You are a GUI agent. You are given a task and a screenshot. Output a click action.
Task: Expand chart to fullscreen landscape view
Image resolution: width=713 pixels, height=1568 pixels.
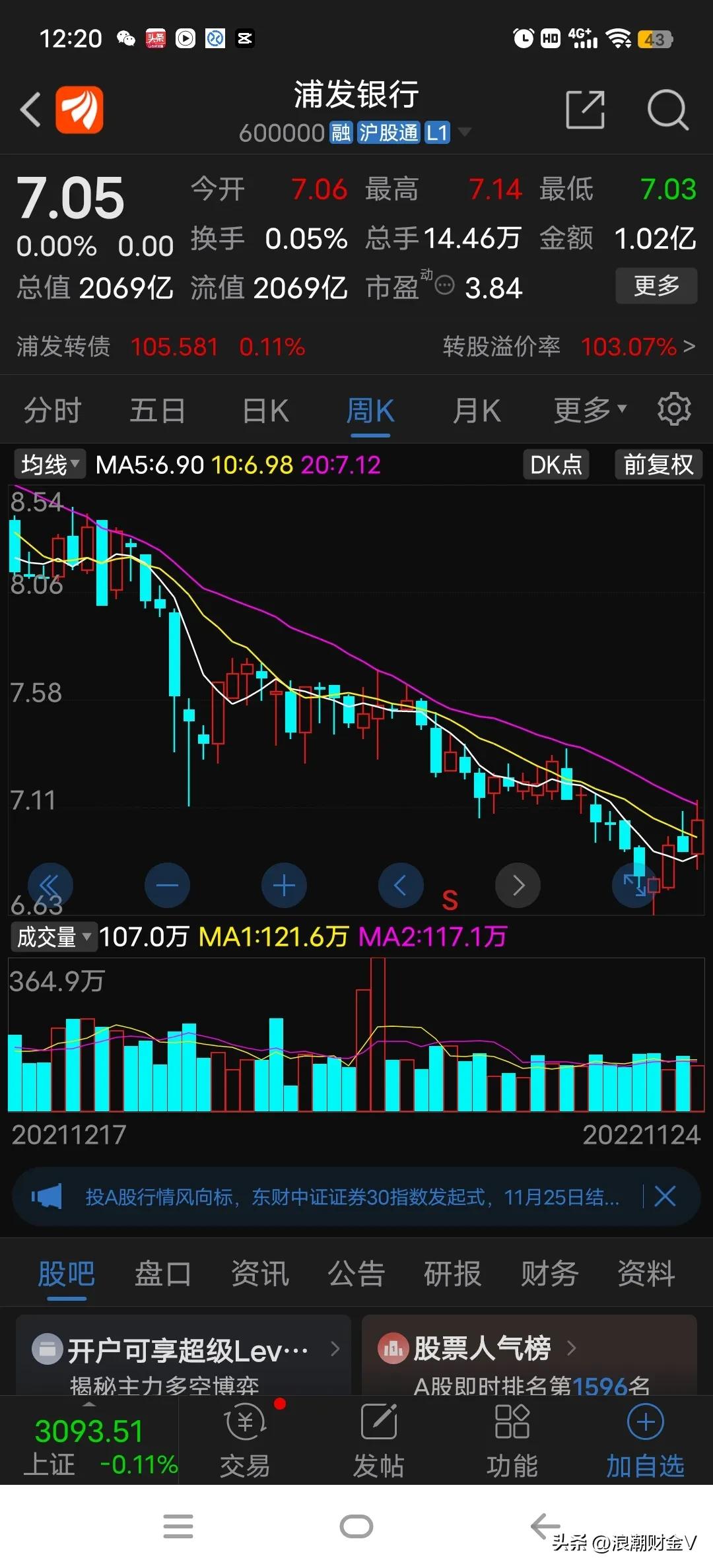[x=634, y=885]
